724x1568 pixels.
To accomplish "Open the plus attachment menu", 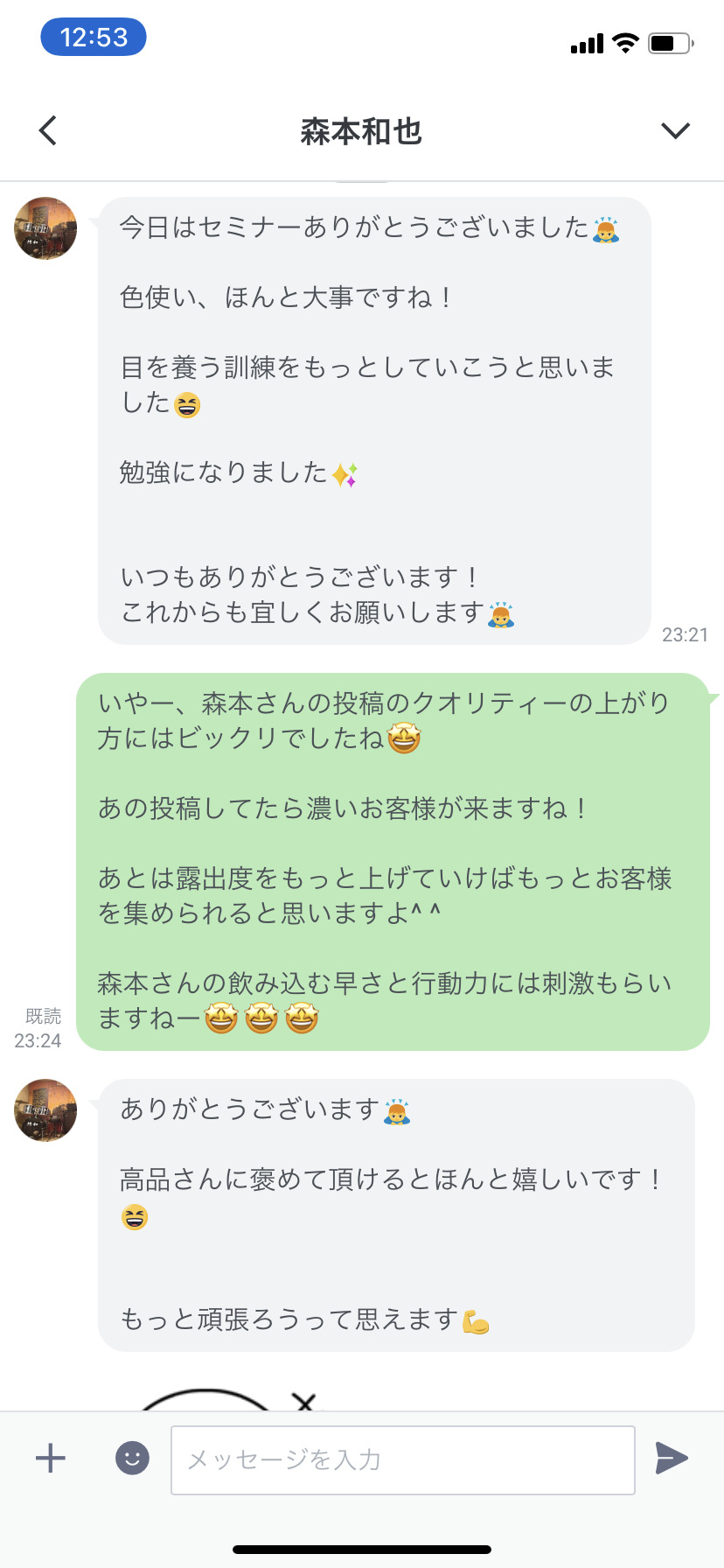I will (x=51, y=1459).
